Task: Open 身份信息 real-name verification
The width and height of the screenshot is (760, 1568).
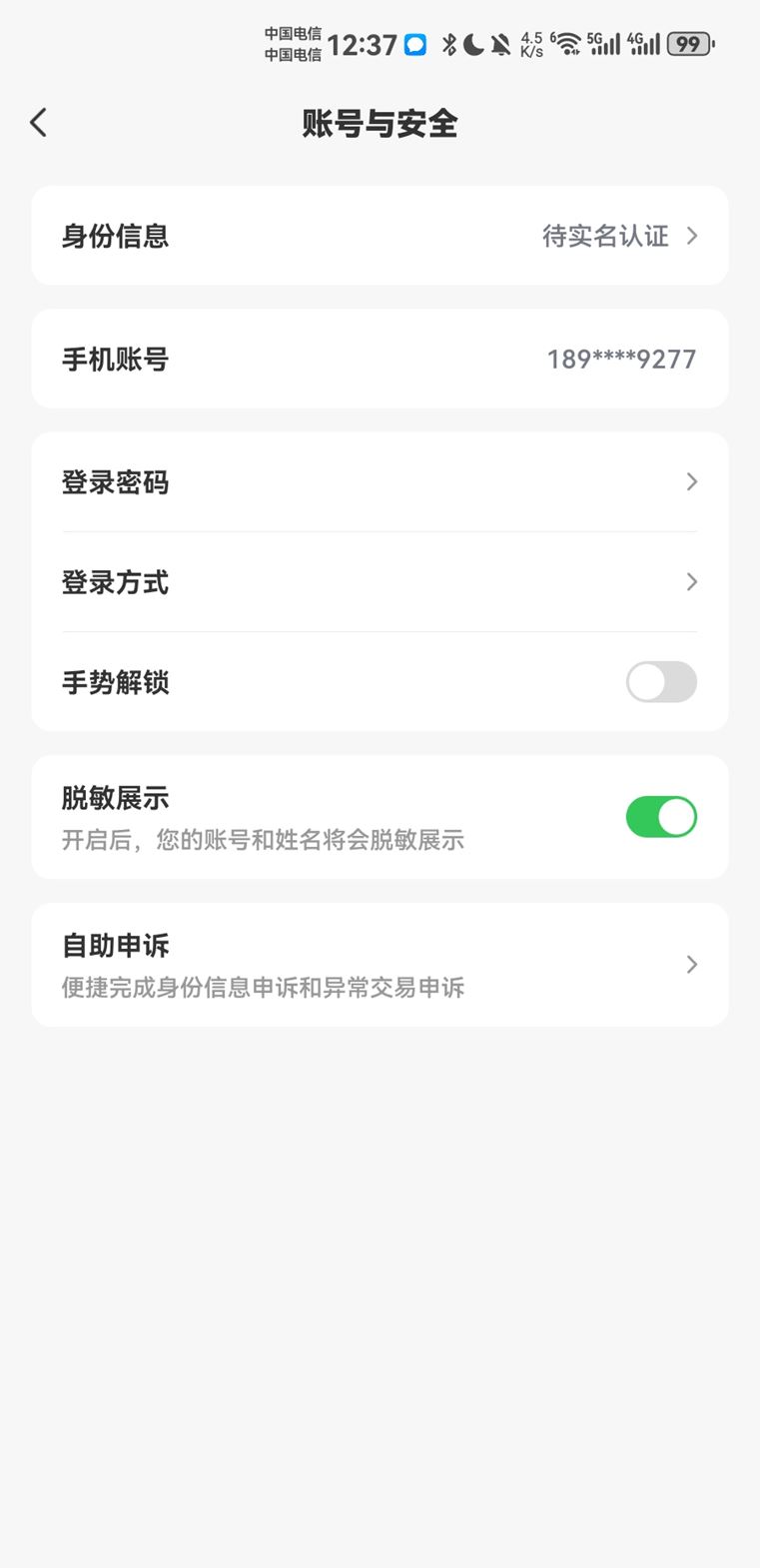Action: coord(380,236)
